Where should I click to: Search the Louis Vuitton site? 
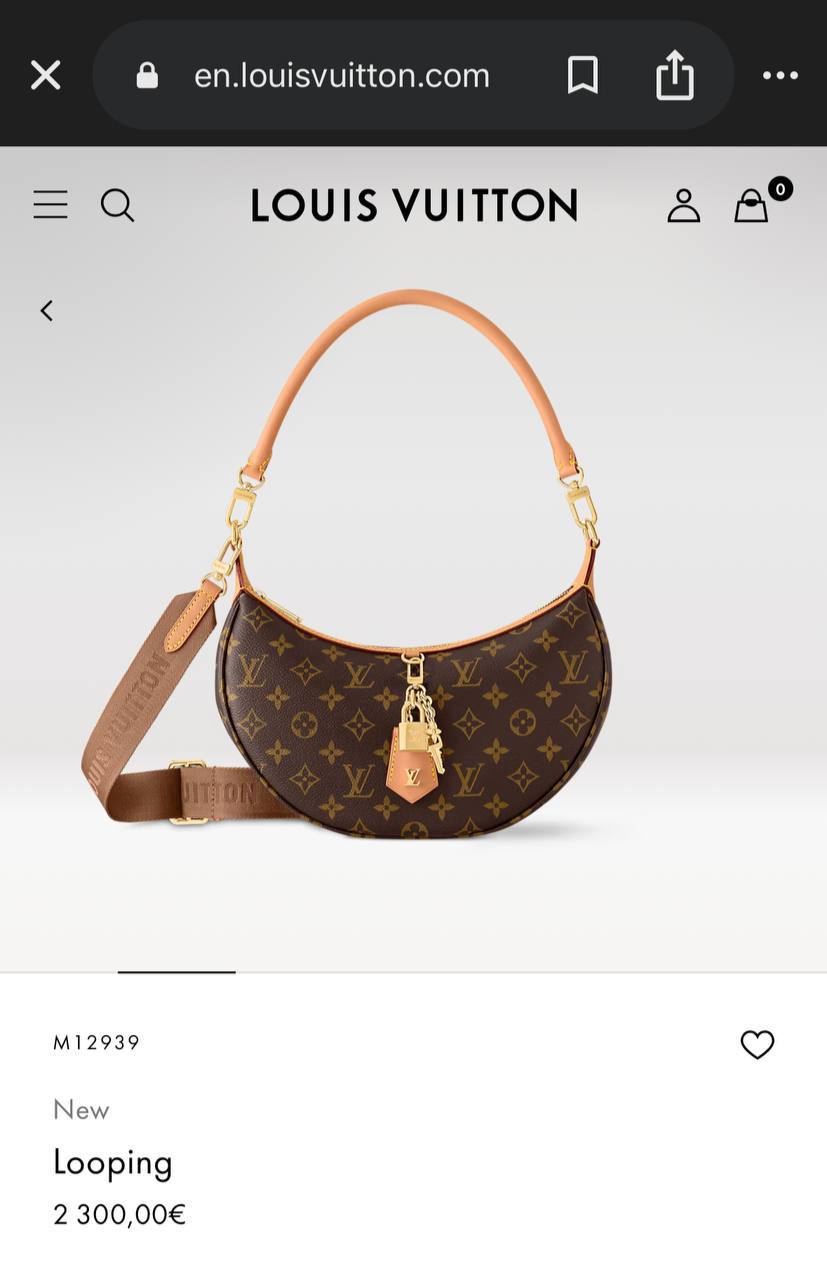coord(117,205)
